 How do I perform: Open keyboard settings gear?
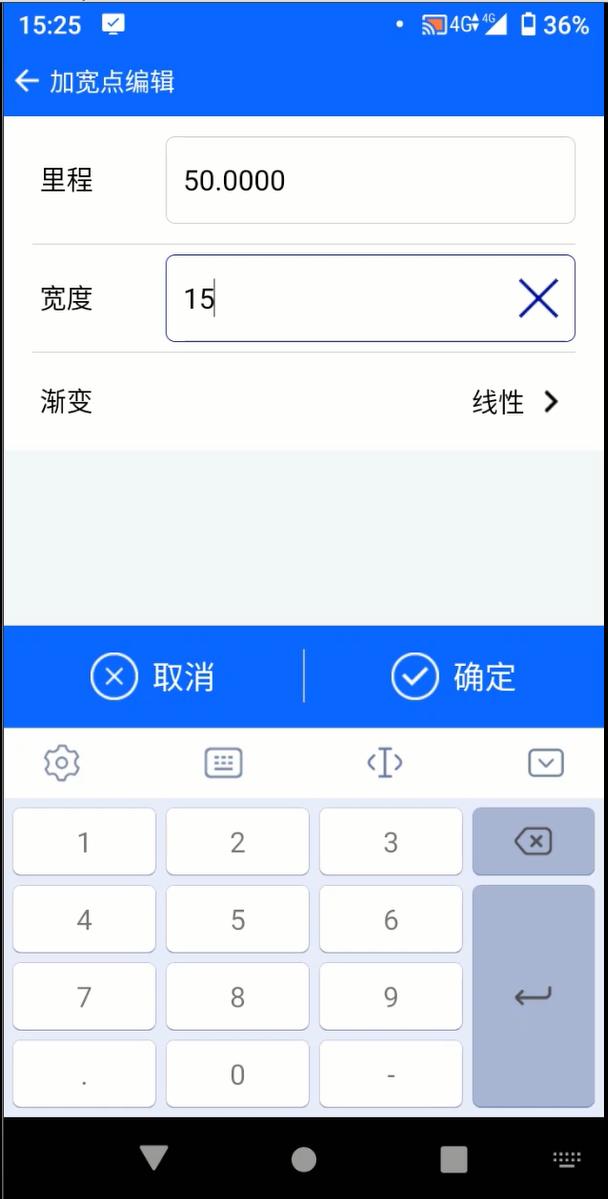click(62, 763)
